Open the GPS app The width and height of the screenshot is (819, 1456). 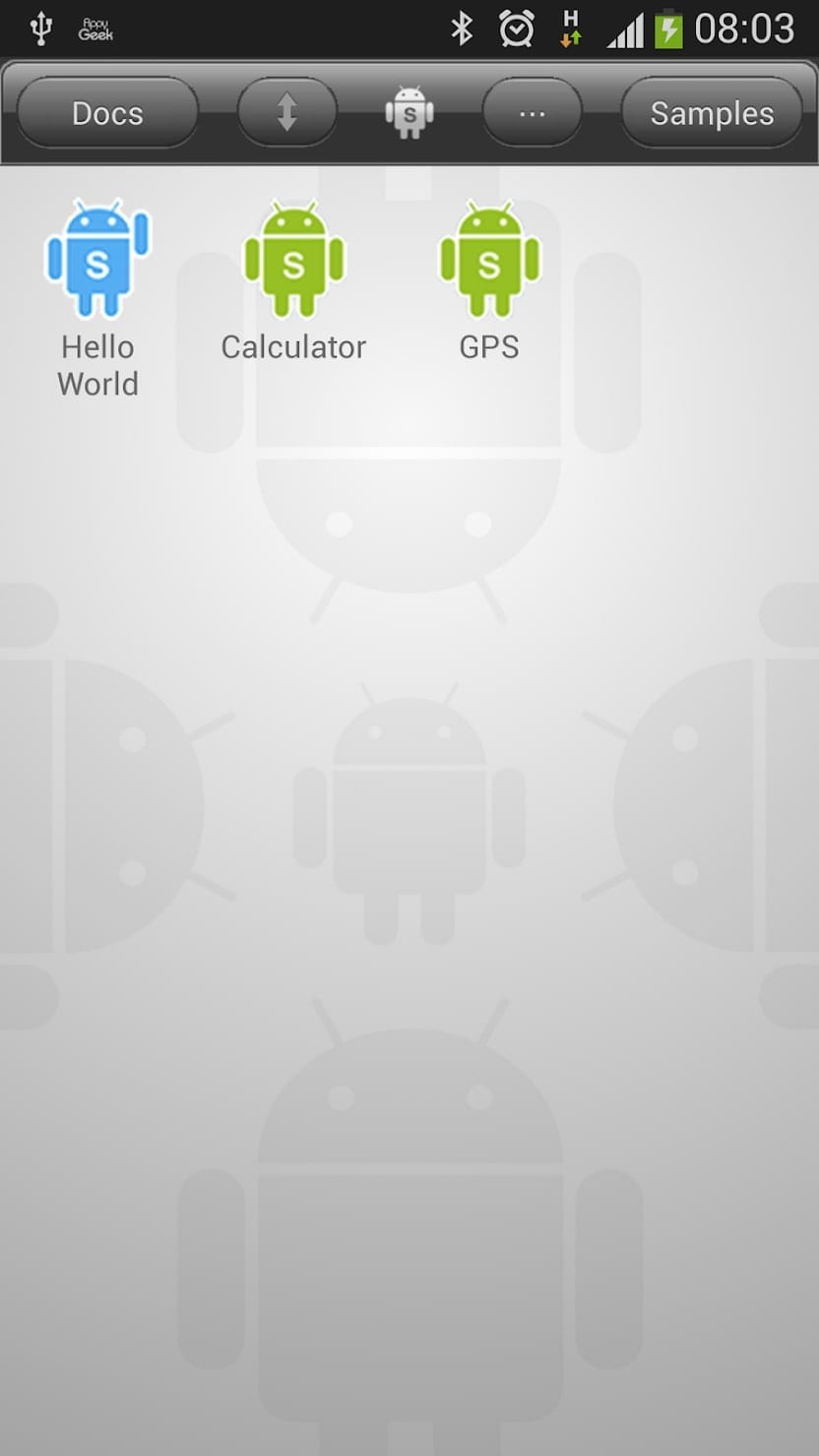click(x=489, y=281)
